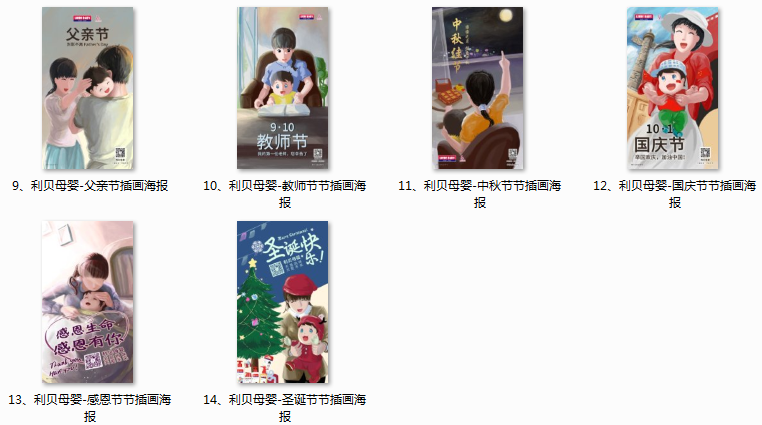Select the 感恩节节插画海报 file
The height and width of the screenshot is (425, 762).
[x=88, y=302]
